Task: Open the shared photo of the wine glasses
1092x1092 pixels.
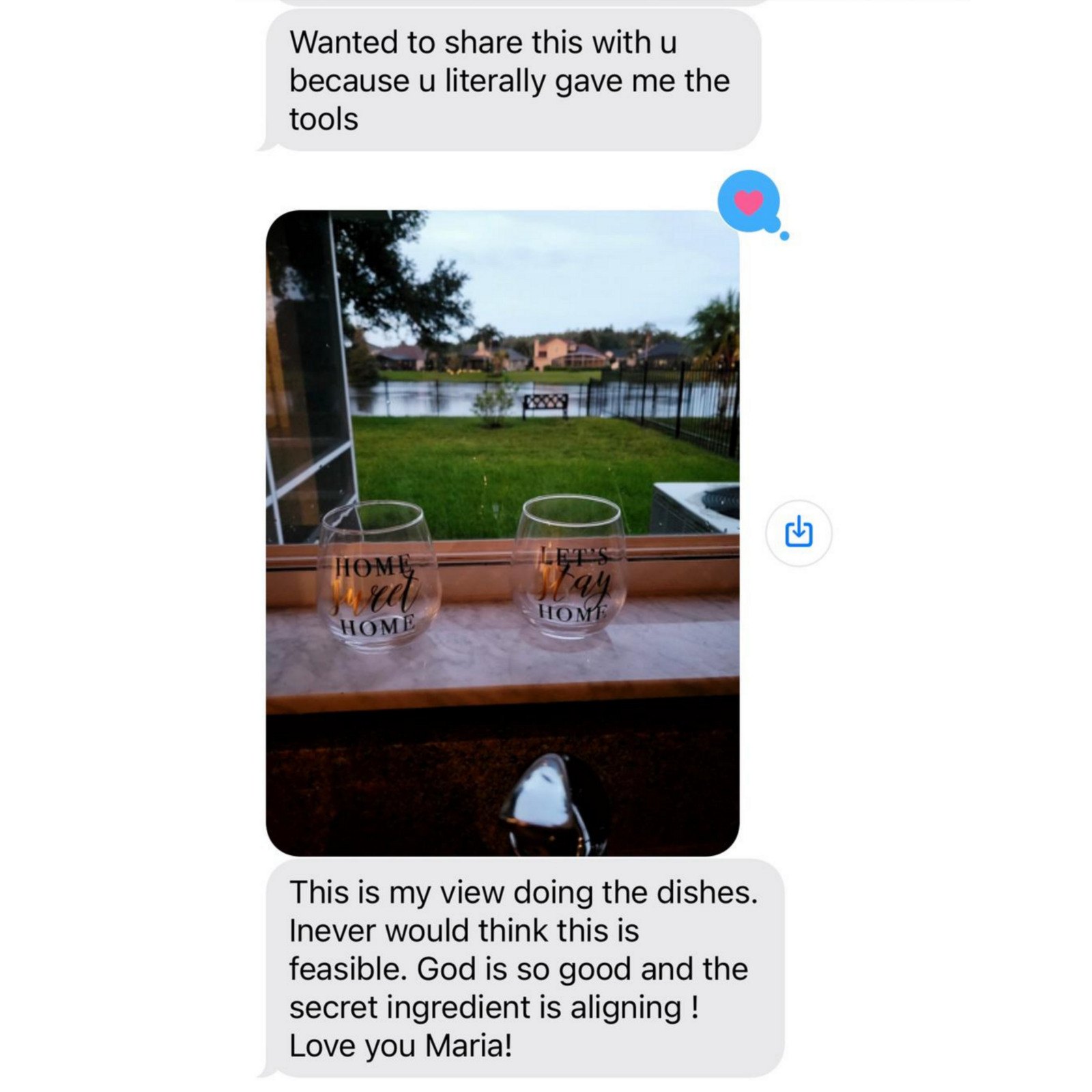Action: (x=502, y=532)
